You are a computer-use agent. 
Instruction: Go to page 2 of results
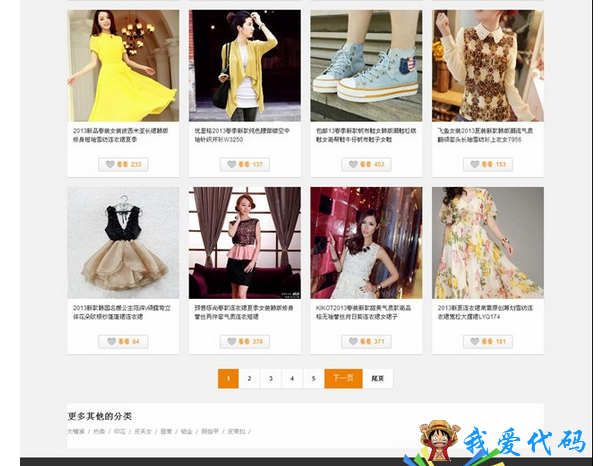click(x=249, y=378)
